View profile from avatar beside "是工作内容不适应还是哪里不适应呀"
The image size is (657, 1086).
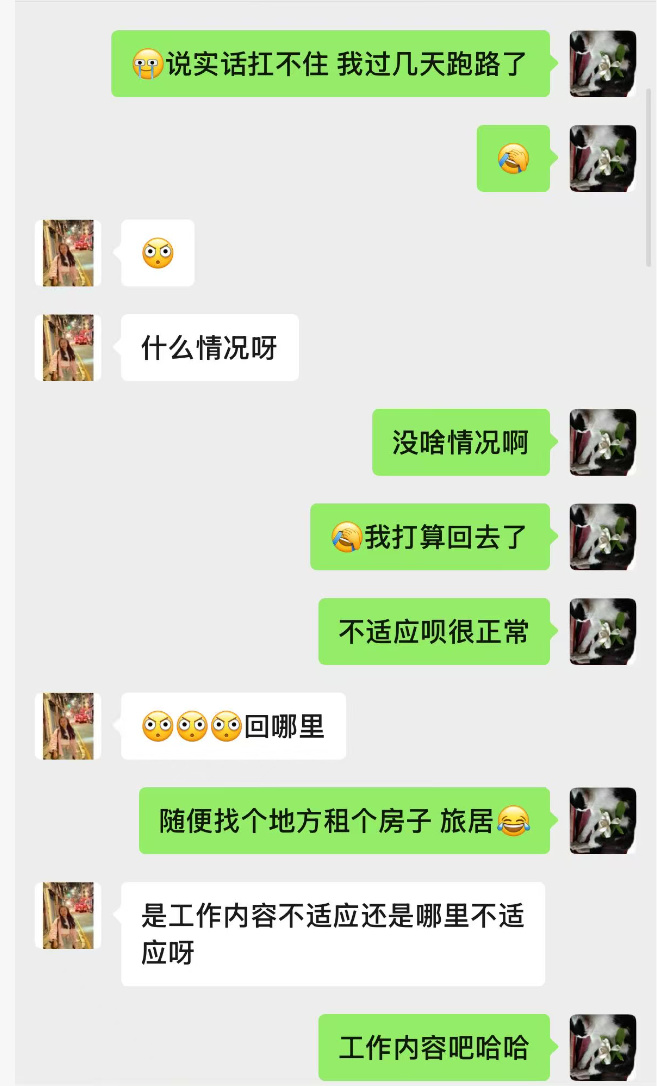pyautogui.click(x=68, y=915)
